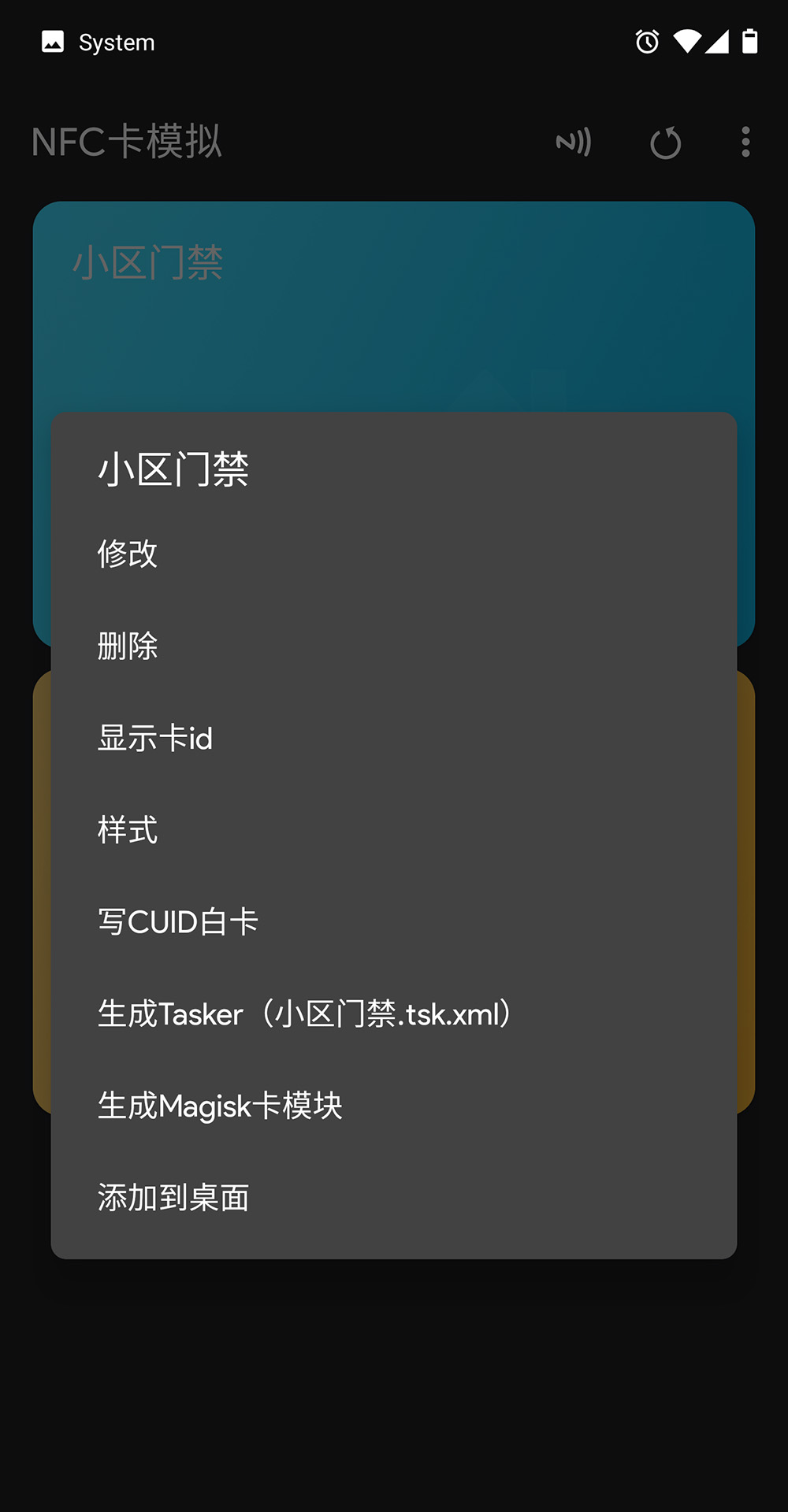
Task: Generate Tasker file 小区门禁.tsk.xml
Action: [x=394, y=1014]
